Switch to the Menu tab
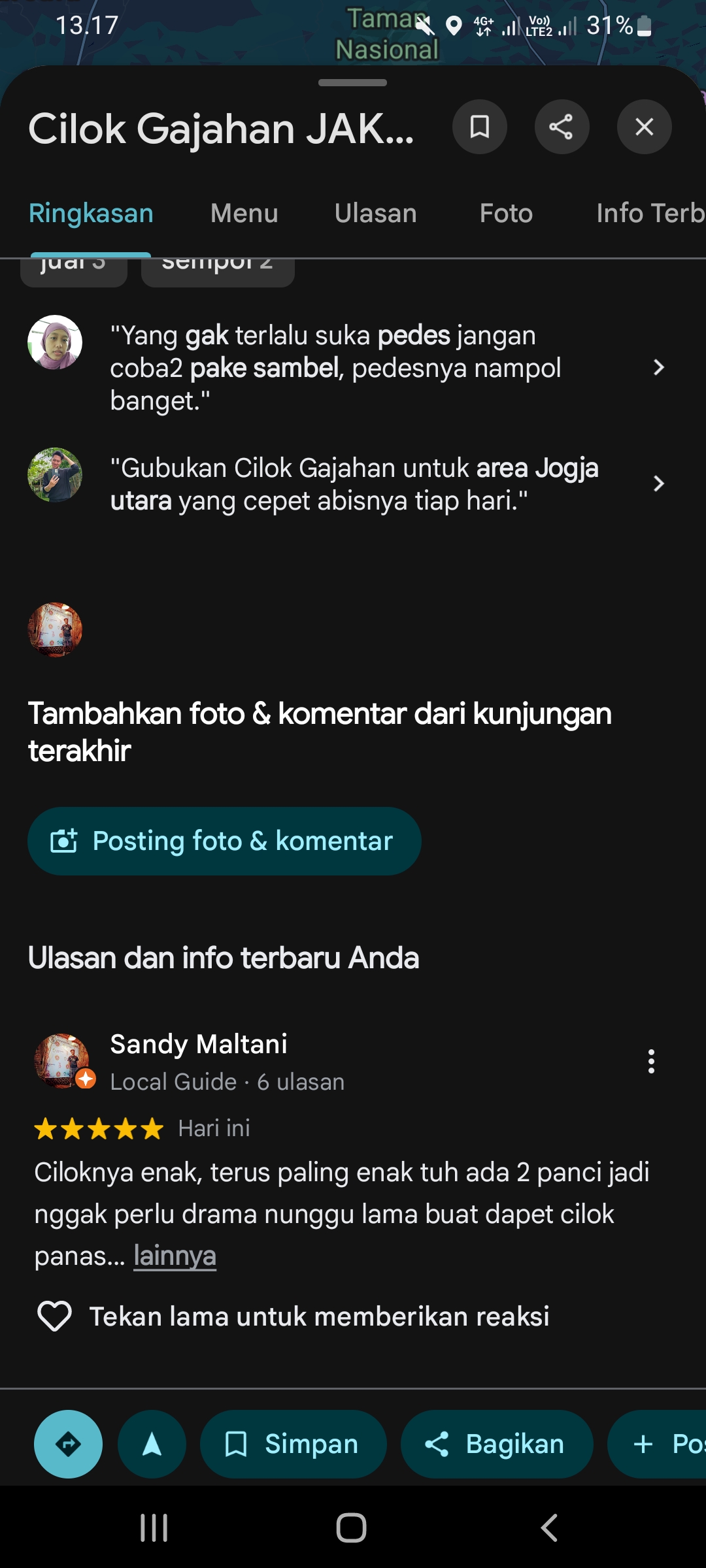The width and height of the screenshot is (706, 1568). point(244,214)
